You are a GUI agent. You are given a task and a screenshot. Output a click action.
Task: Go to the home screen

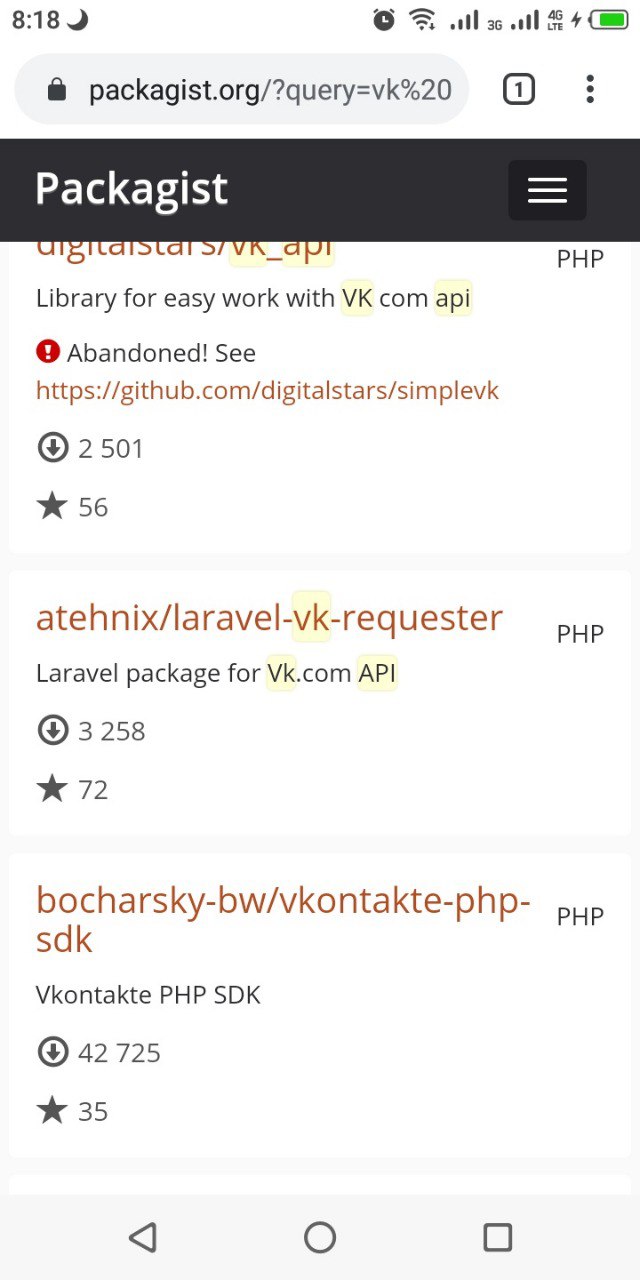coord(320,1237)
